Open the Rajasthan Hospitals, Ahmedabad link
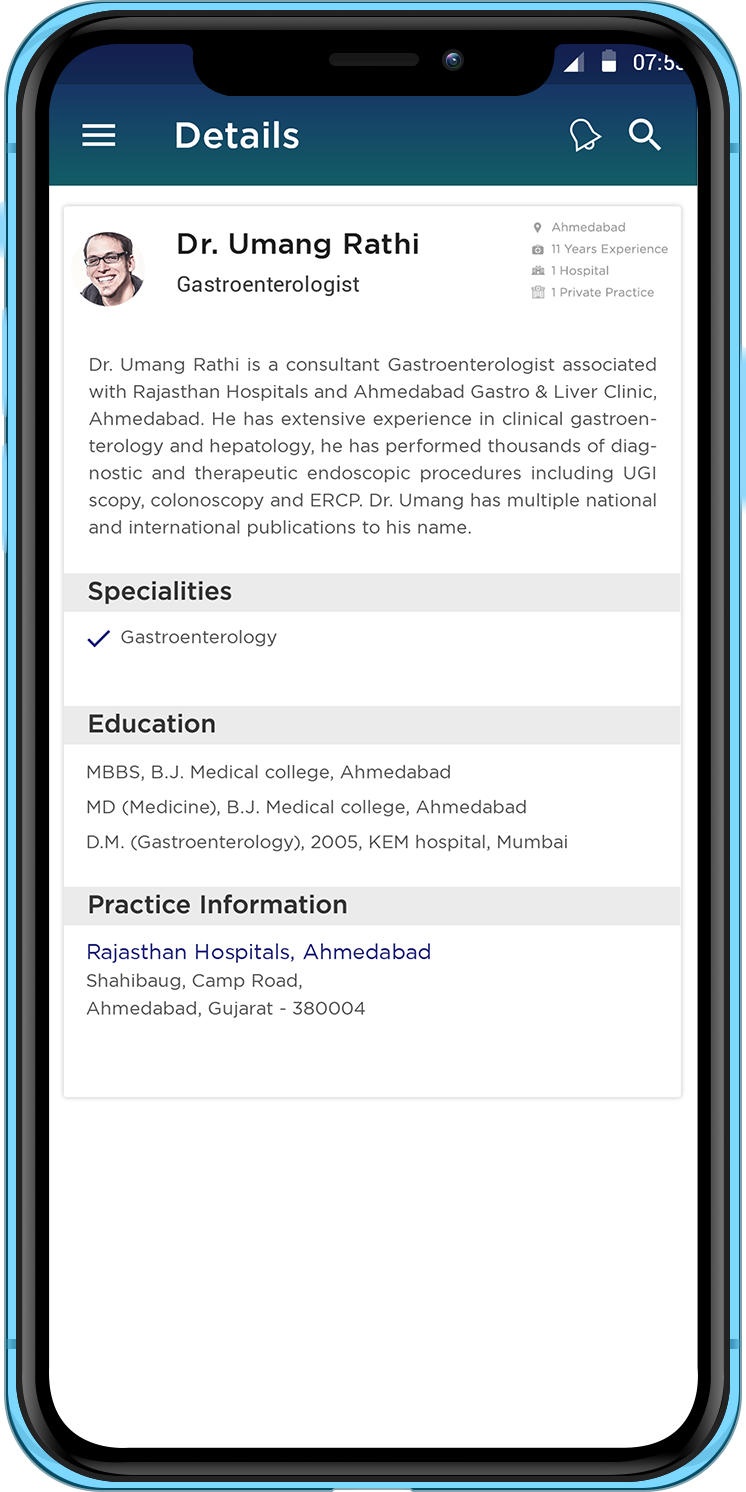The width and height of the screenshot is (746, 1492). pyautogui.click(x=259, y=952)
